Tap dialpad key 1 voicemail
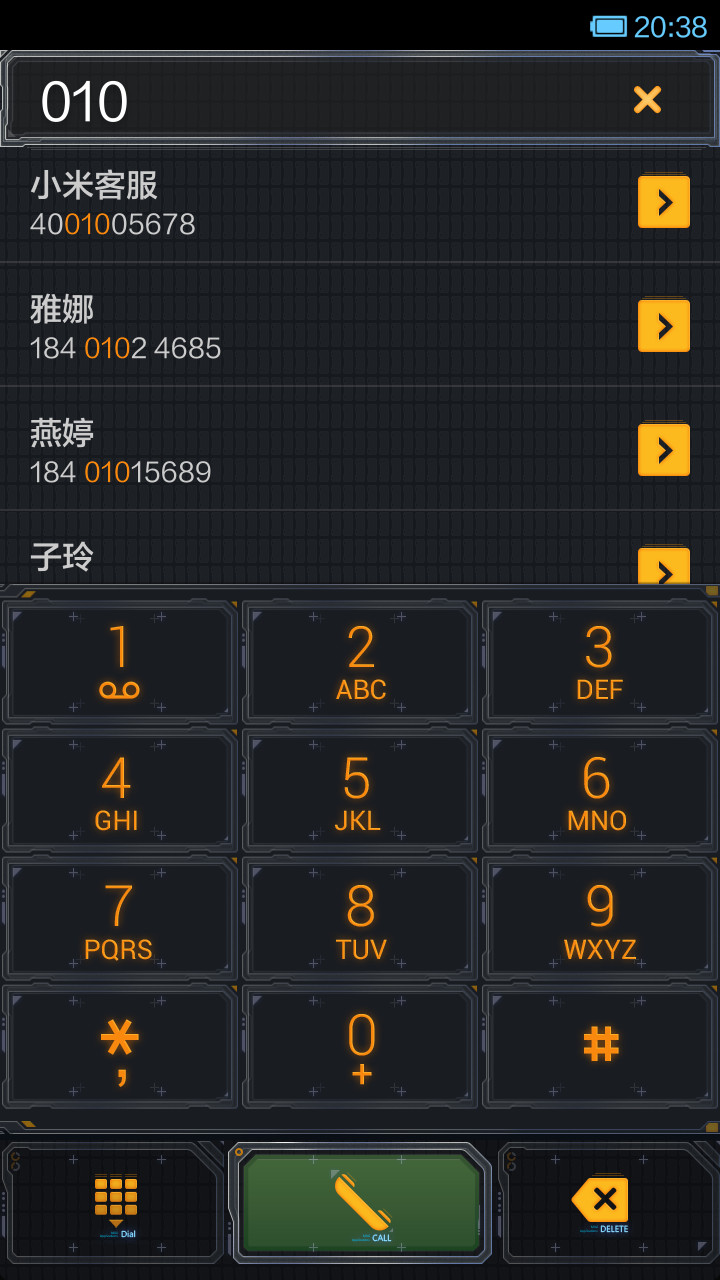Image resolution: width=720 pixels, height=1280 pixels. pyautogui.click(x=120, y=662)
